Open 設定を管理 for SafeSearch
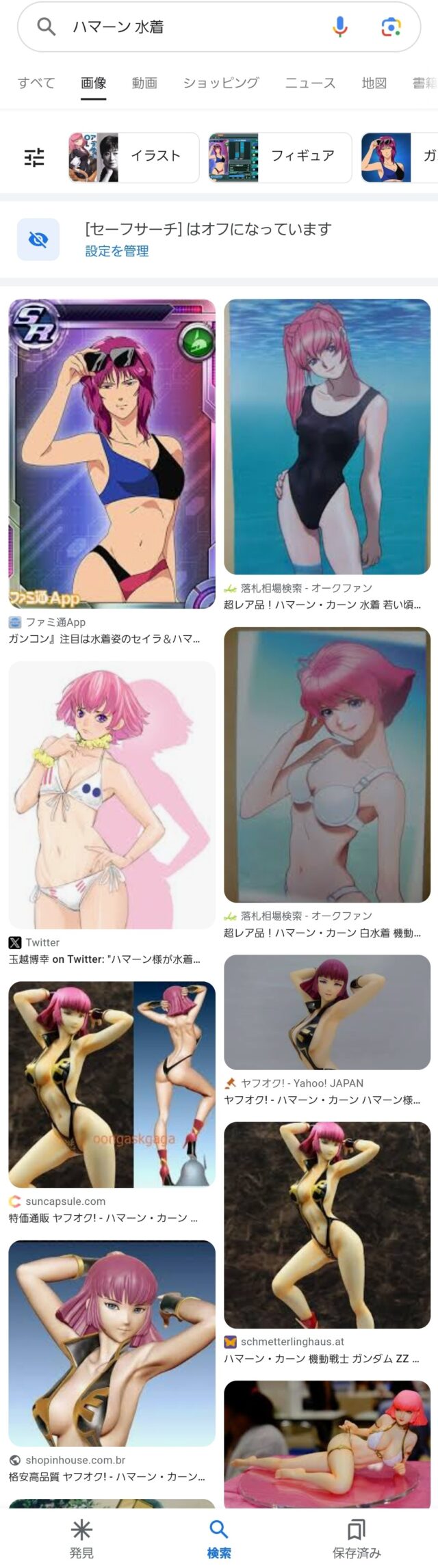The image size is (438, 1568). (117, 251)
